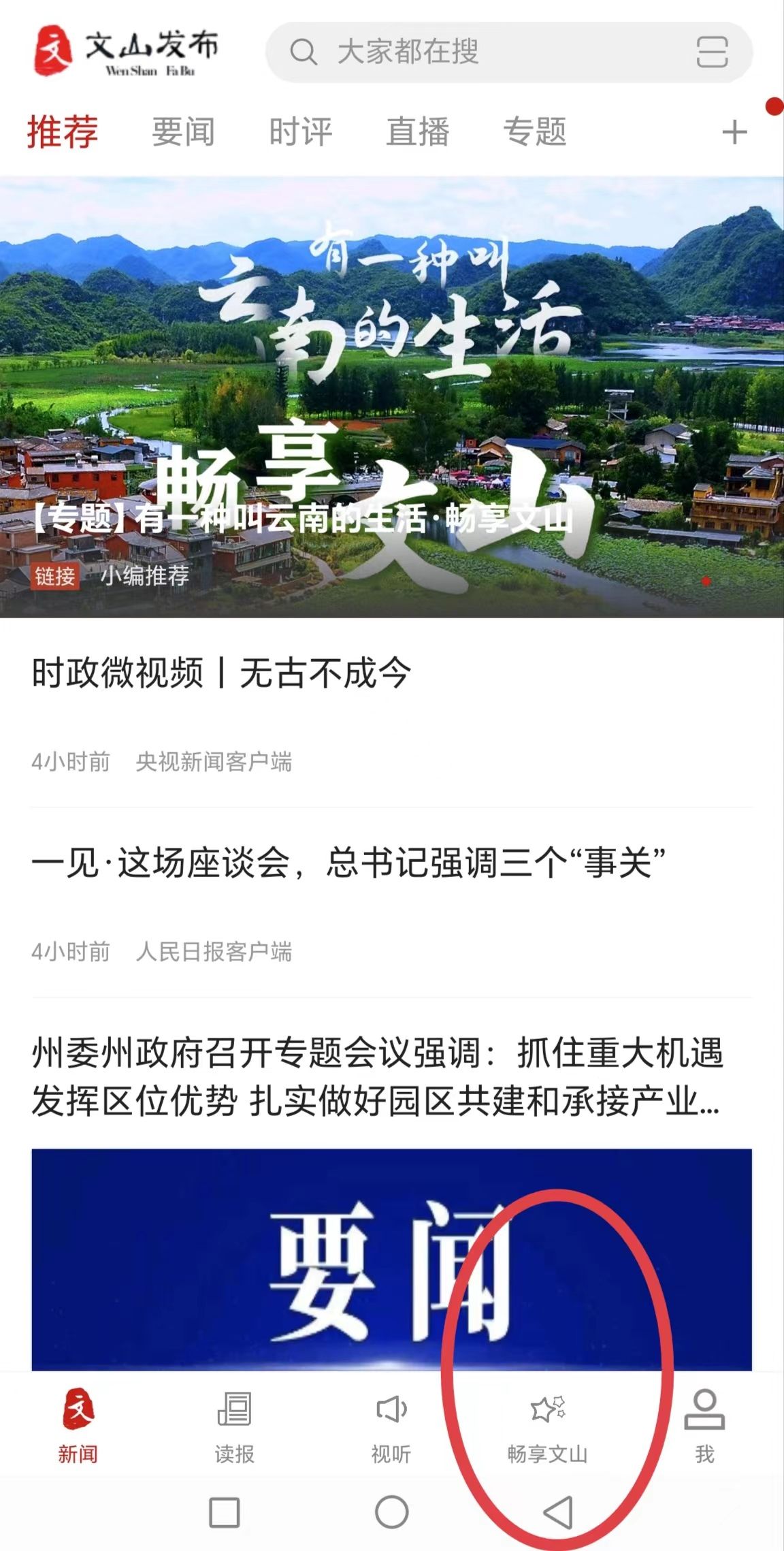Image resolution: width=784 pixels, height=1551 pixels.
Task: Open article 时政微视频丨无古不成今
Action: point(222,673)
